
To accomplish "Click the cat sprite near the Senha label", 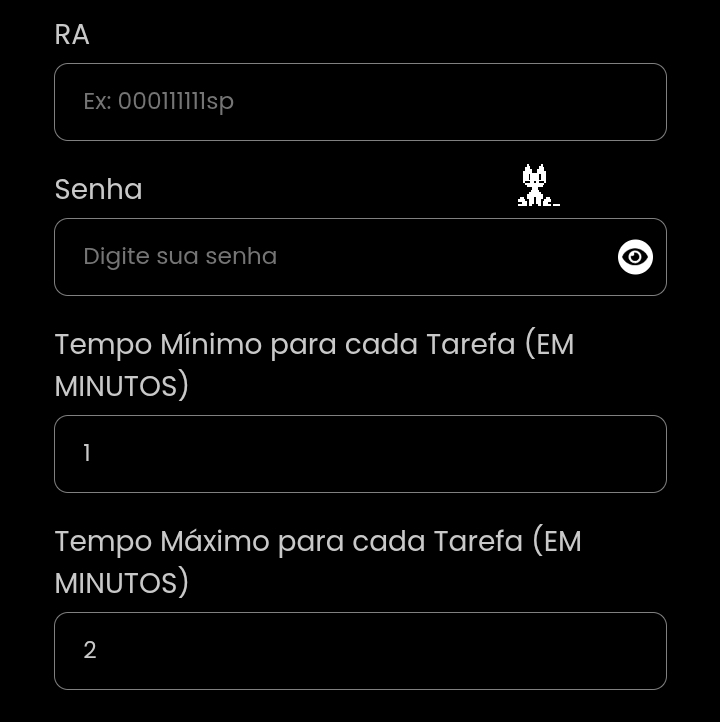I will pos(536,184).
